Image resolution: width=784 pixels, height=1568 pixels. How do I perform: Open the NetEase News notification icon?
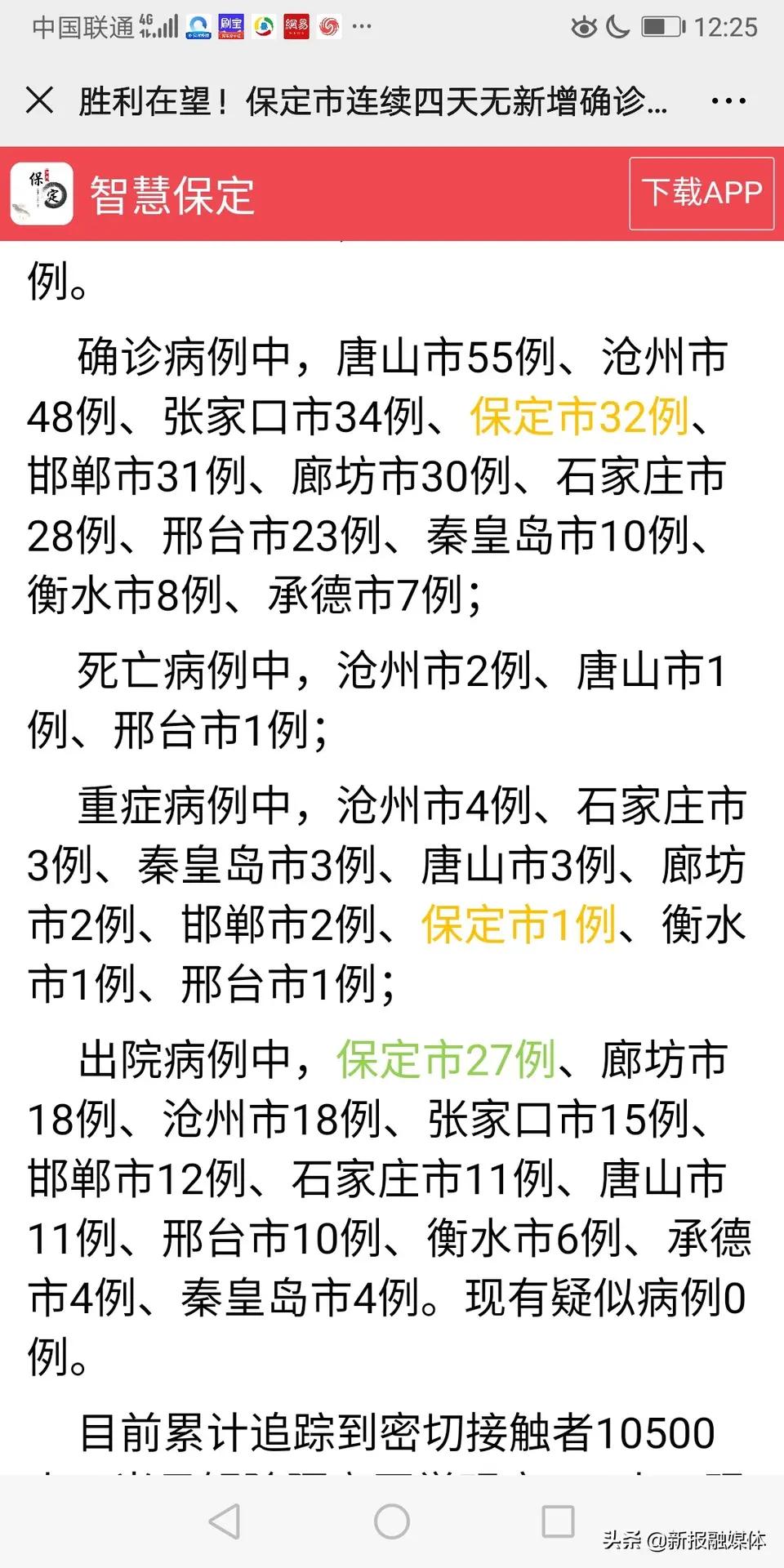296,27
